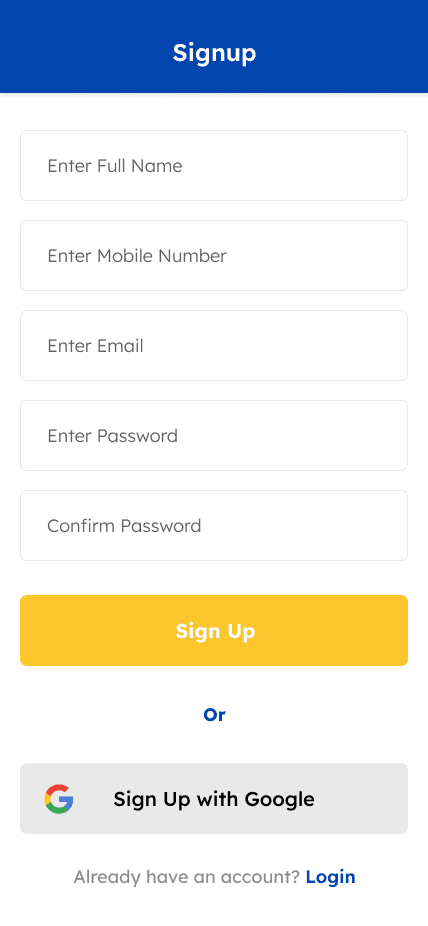Choose Sign Up with Google
This screenshot has height=926, width=428.
214,798
